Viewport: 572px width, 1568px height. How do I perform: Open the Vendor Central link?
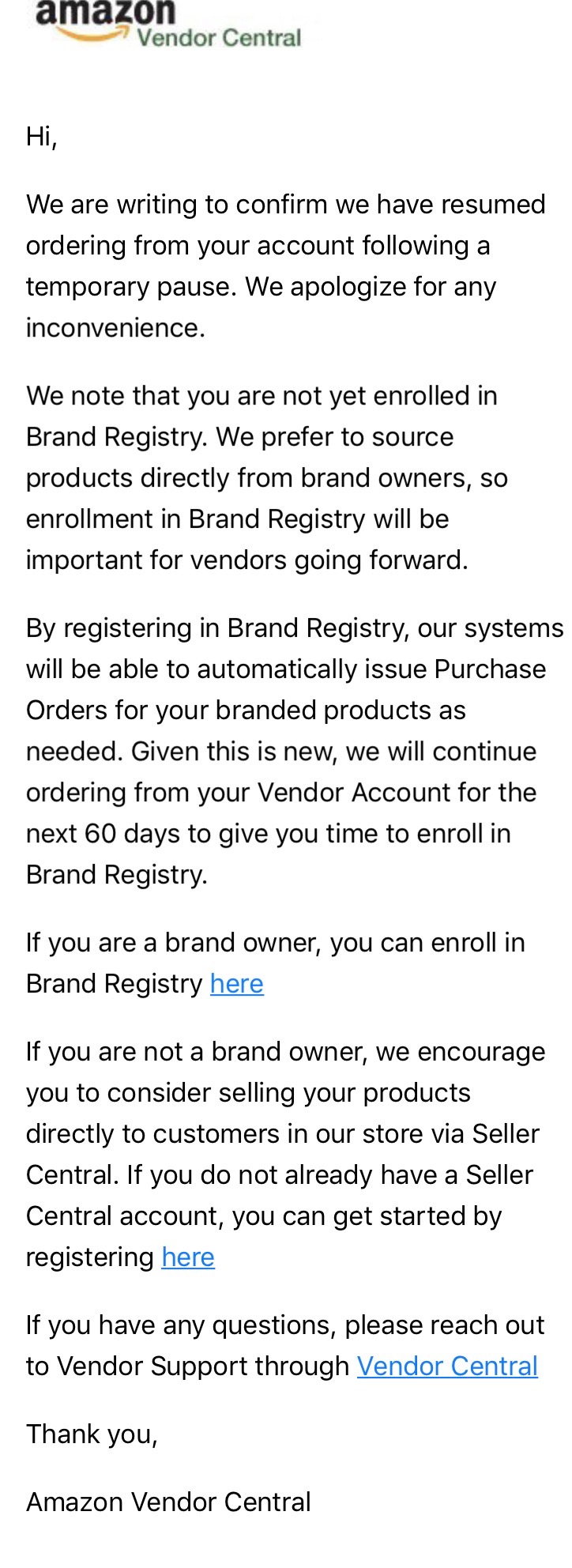[x=447, y=1366]
